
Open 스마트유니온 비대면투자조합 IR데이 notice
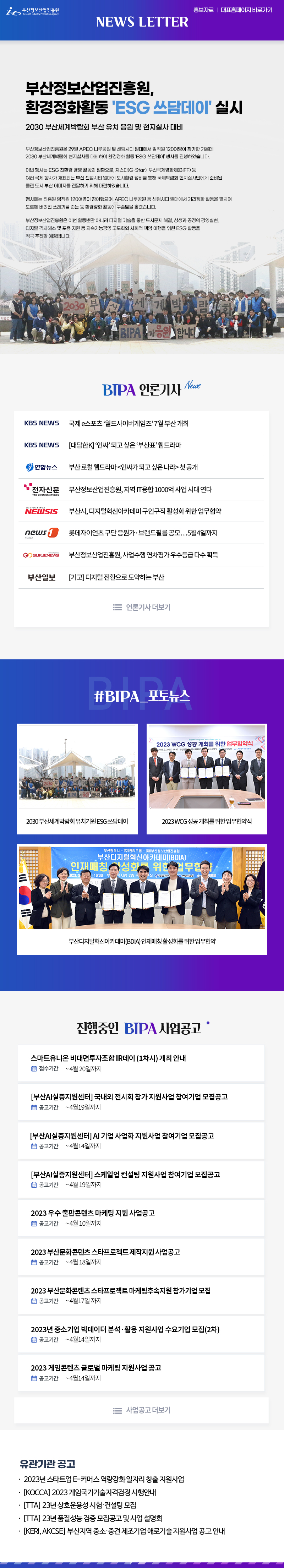108,1058
